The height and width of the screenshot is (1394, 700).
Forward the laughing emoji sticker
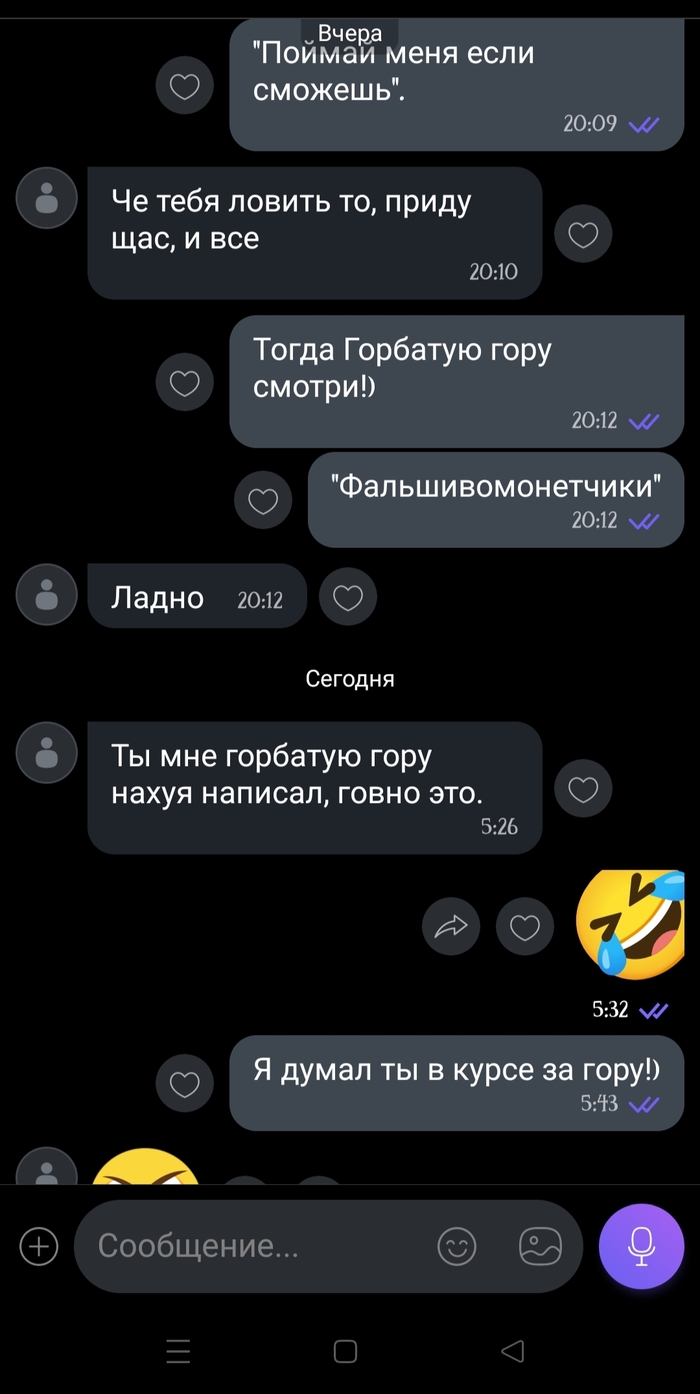point(451,926)
